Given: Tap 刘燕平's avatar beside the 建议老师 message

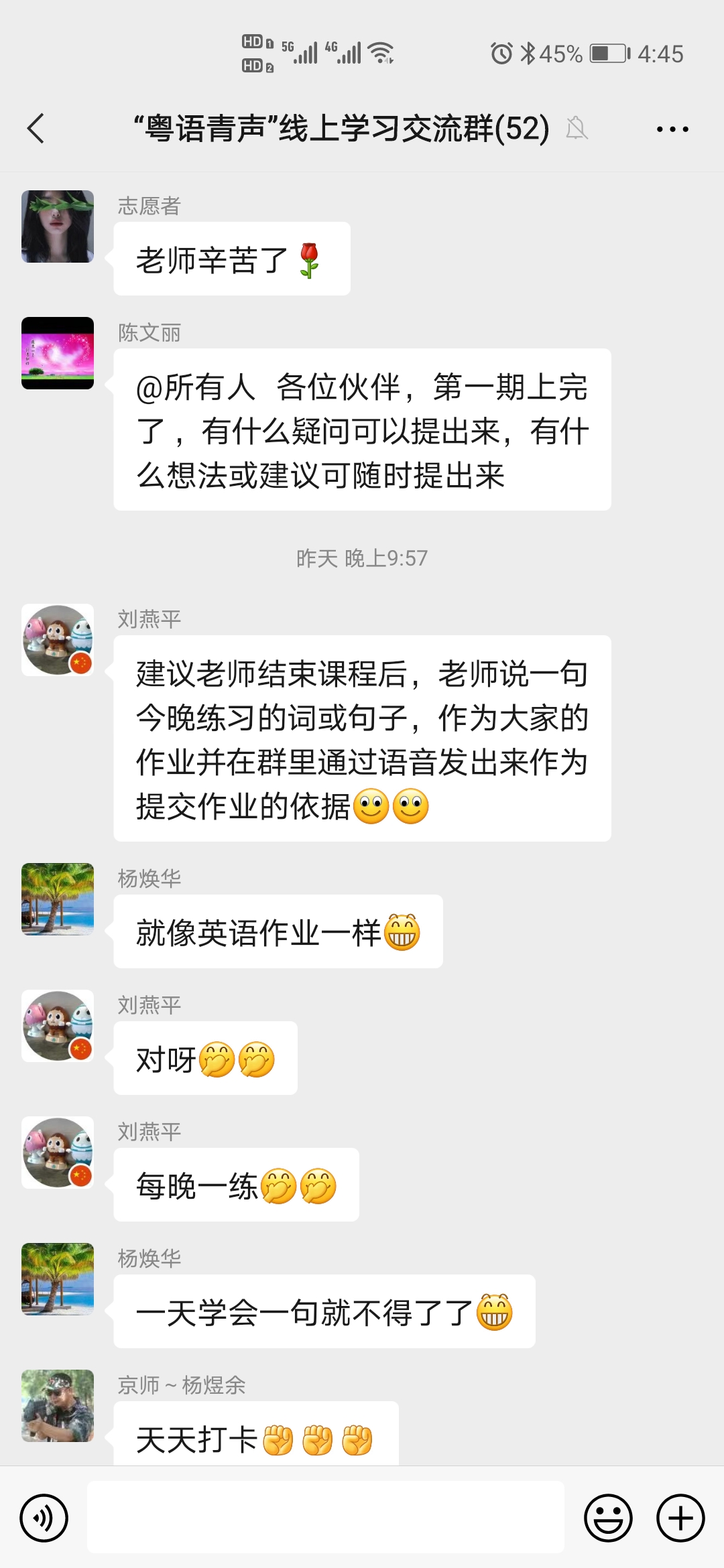Looking at the screenshot, I should point(58,640).
